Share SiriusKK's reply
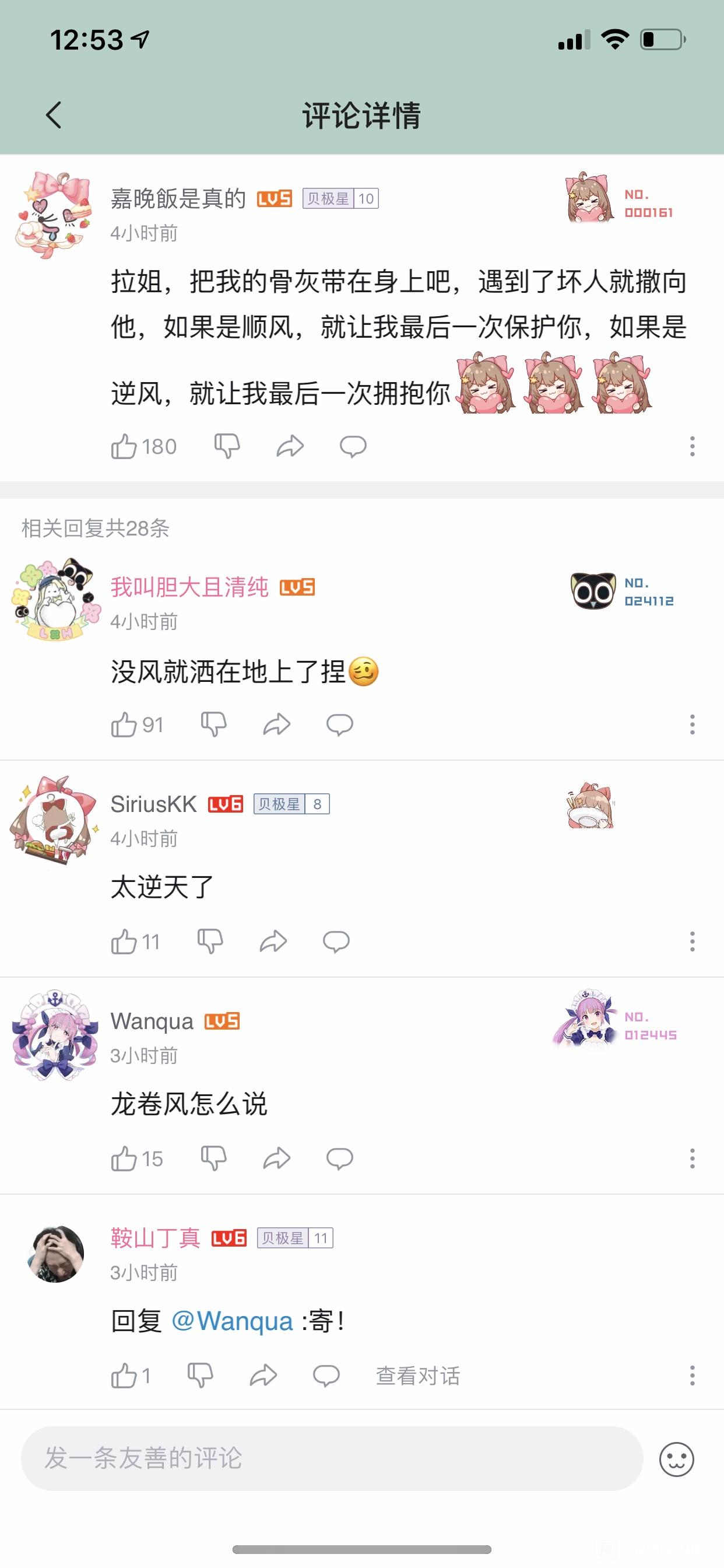Viewport: 724px width, 1568px height. (273, 942)
